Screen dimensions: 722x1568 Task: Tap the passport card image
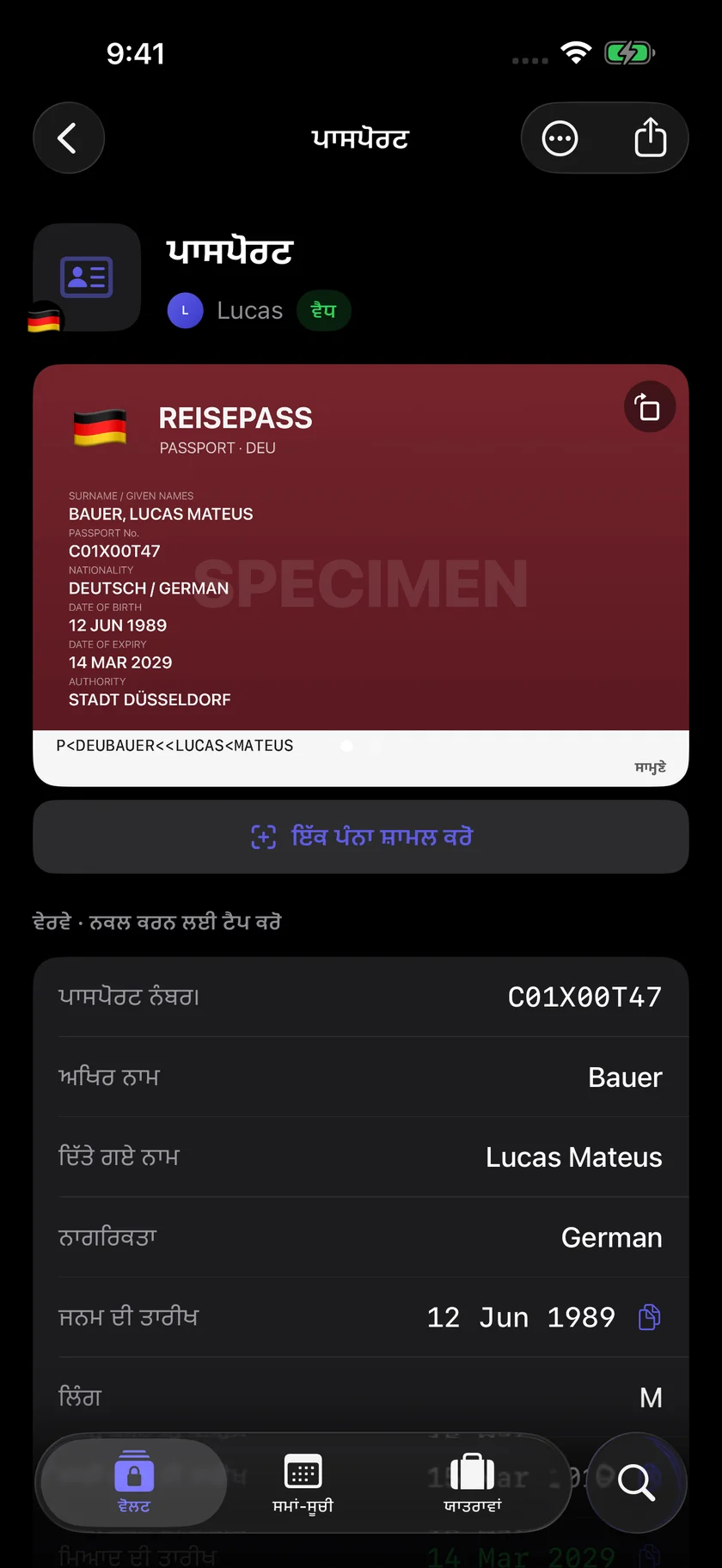pos(361,576)
